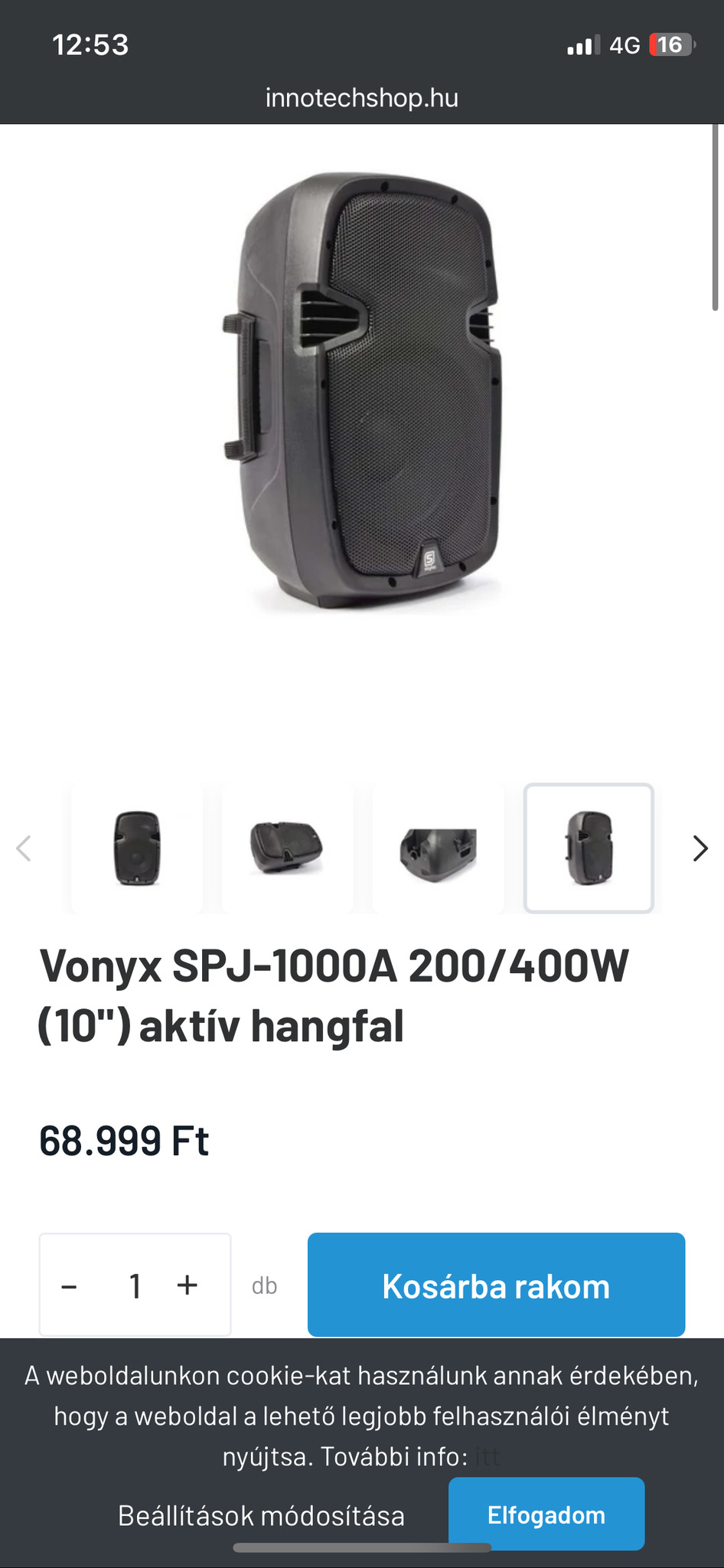Open the main speaker product image
Screen dimensions: 724x1568
[362, 390]
